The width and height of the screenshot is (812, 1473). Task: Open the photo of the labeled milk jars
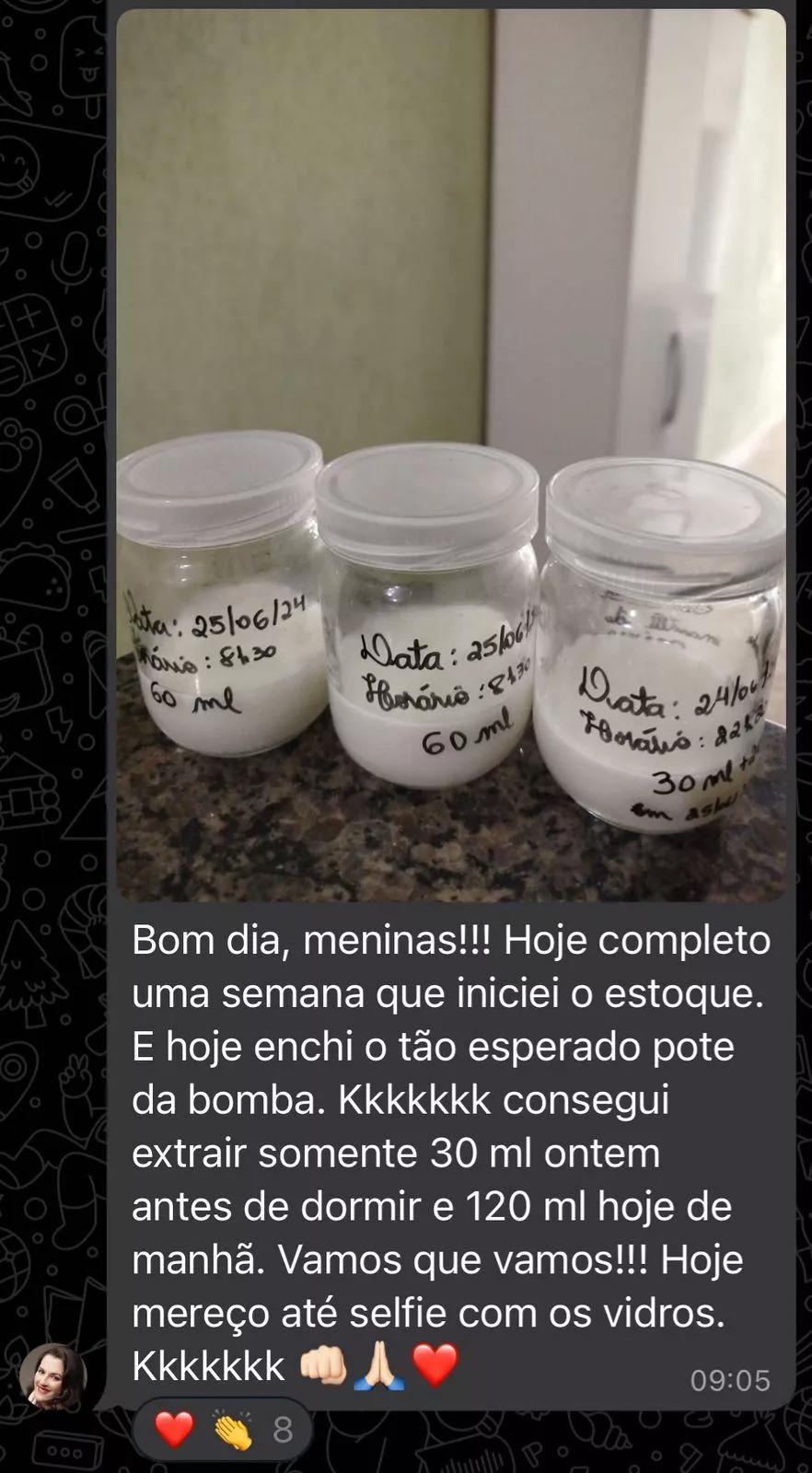451,456
